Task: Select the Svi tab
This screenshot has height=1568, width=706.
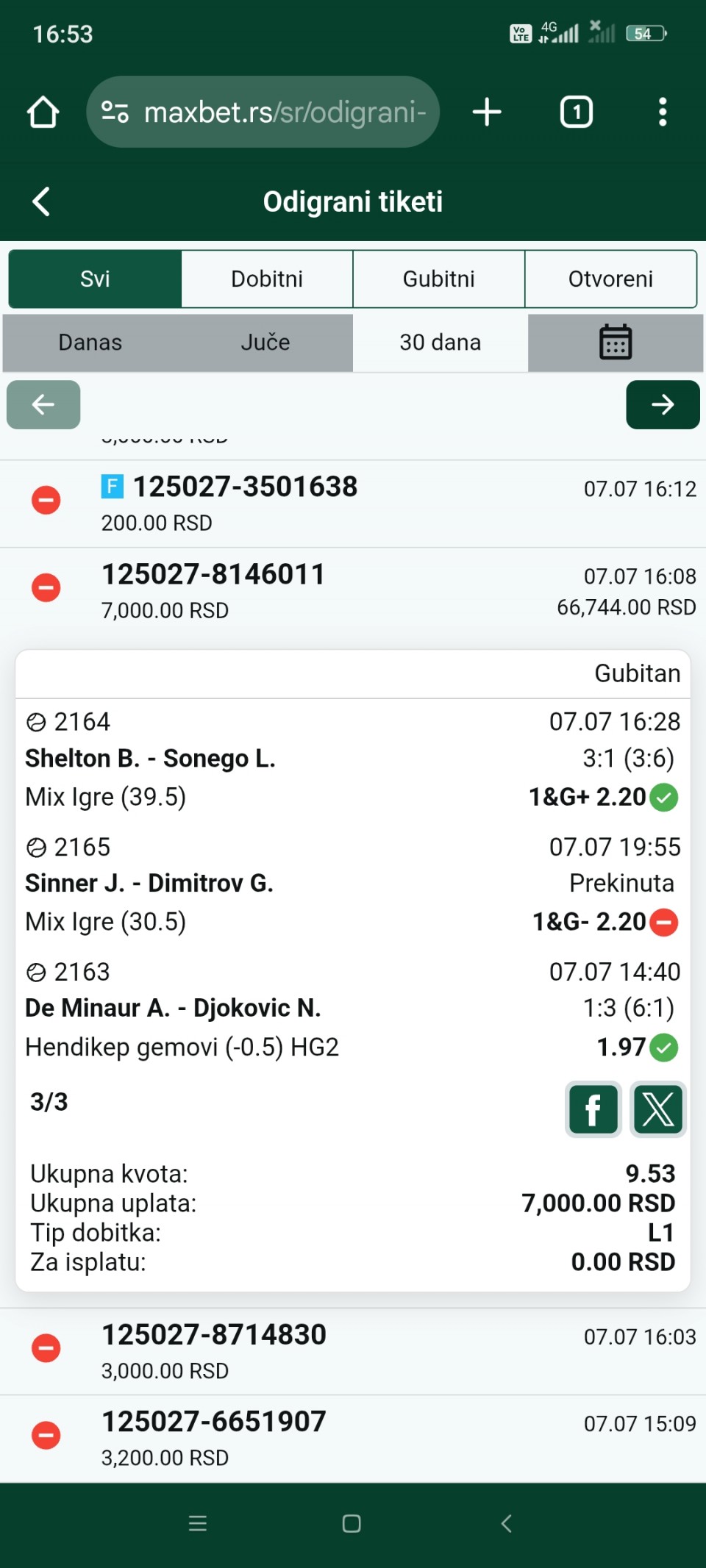Action: coord(95,279)
